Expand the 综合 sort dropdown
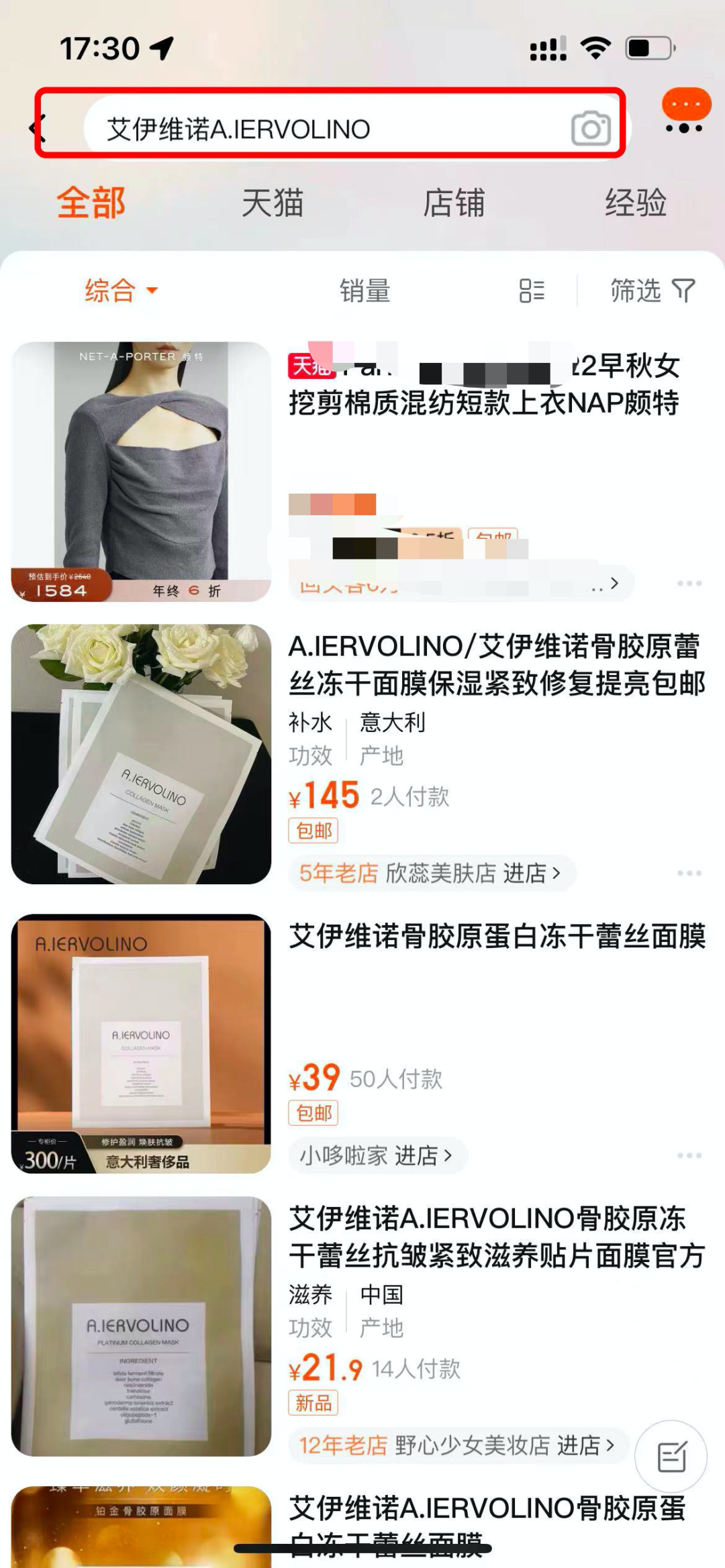The width and height of the screenshot is (725, 1568). (121, 291)
